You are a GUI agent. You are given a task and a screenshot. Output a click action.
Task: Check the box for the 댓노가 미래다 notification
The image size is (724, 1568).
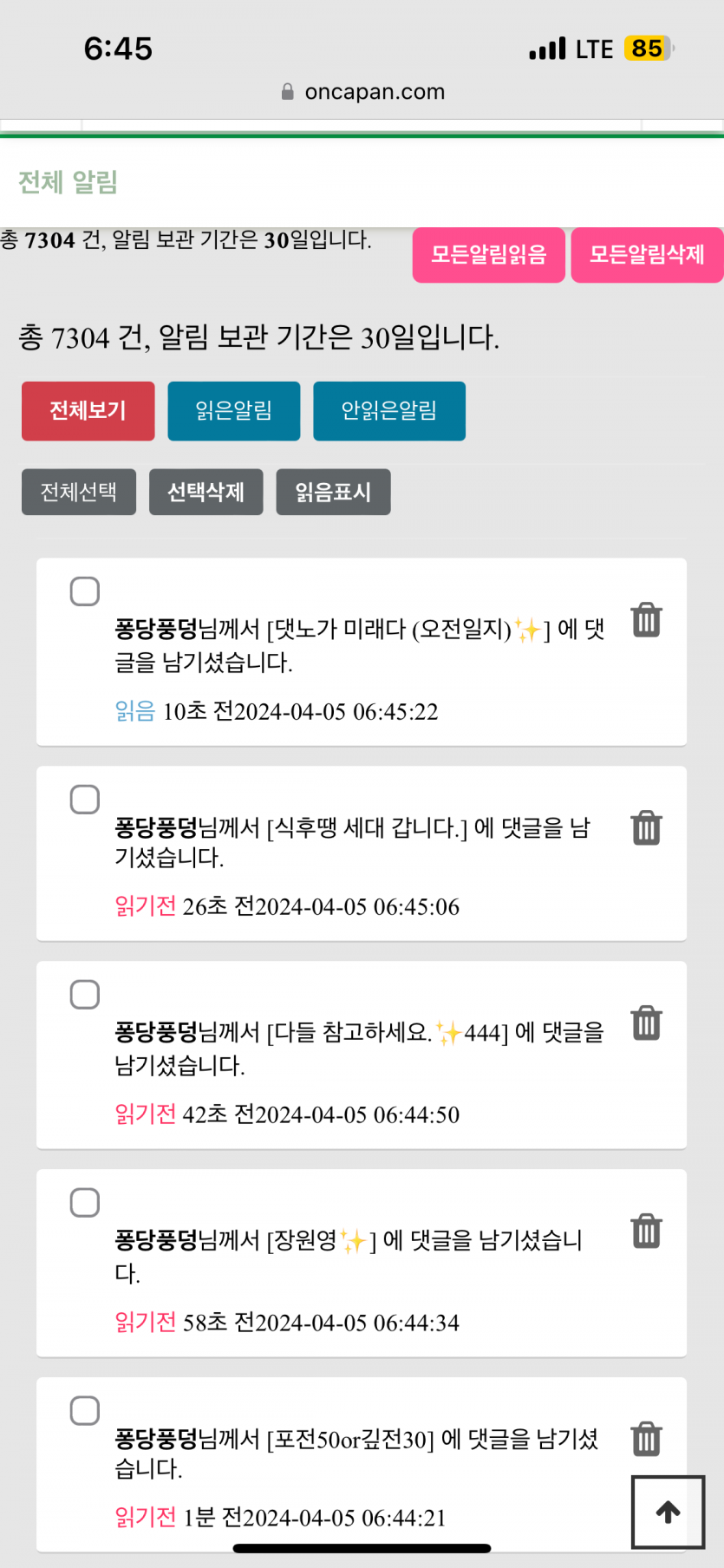pos(85,591)
